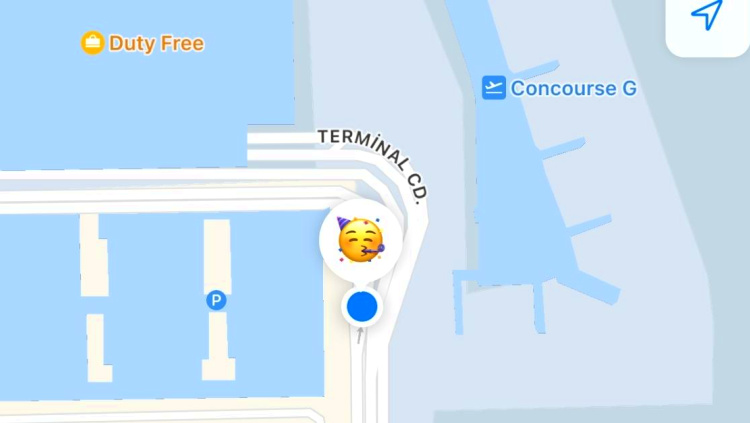Open the Duty Free place marker
The width and height of the screenshot is (750, 423).
93,43
